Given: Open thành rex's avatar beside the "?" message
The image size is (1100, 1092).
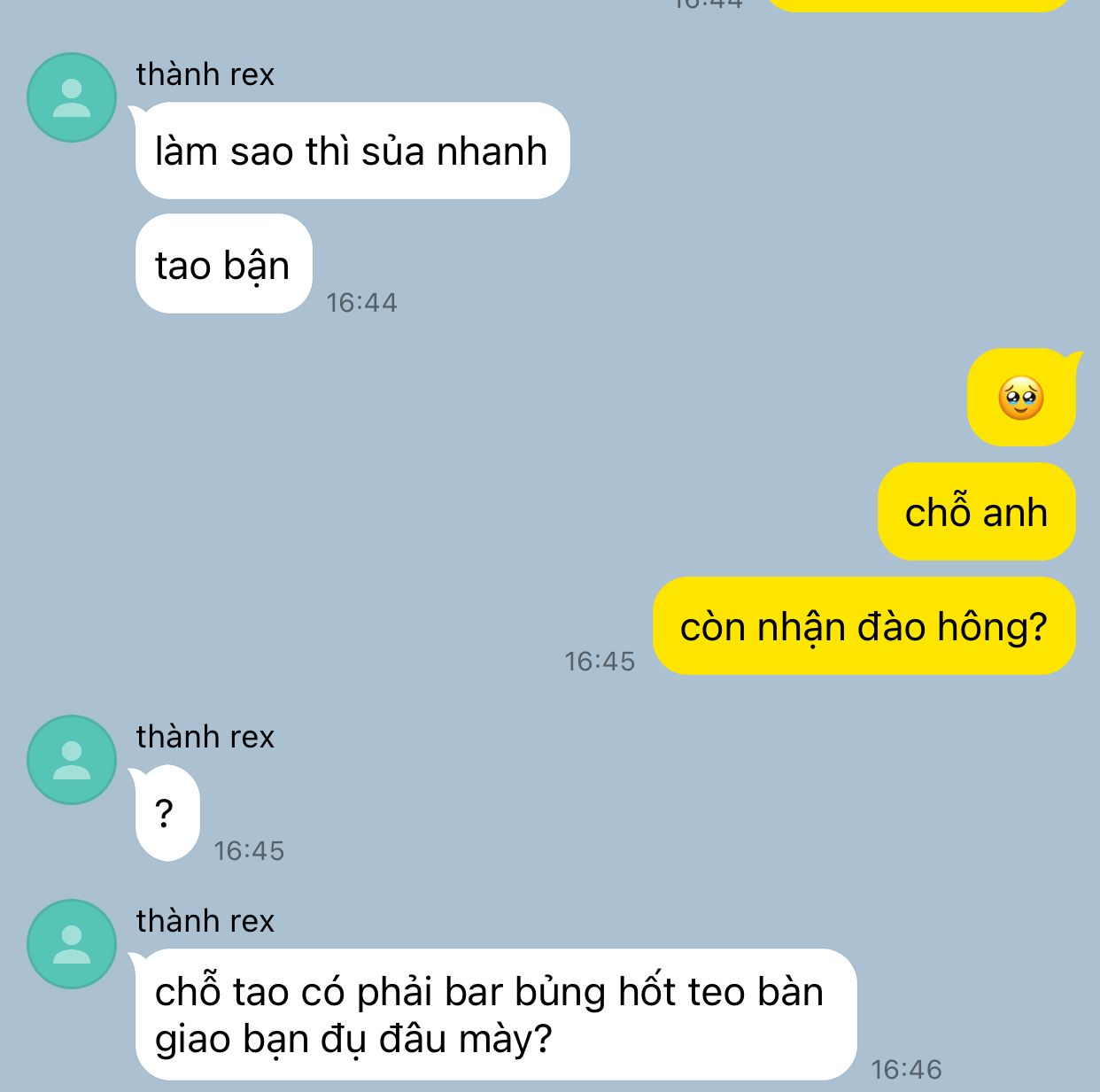Looking at the screenshot, I should tap(72, 760).
